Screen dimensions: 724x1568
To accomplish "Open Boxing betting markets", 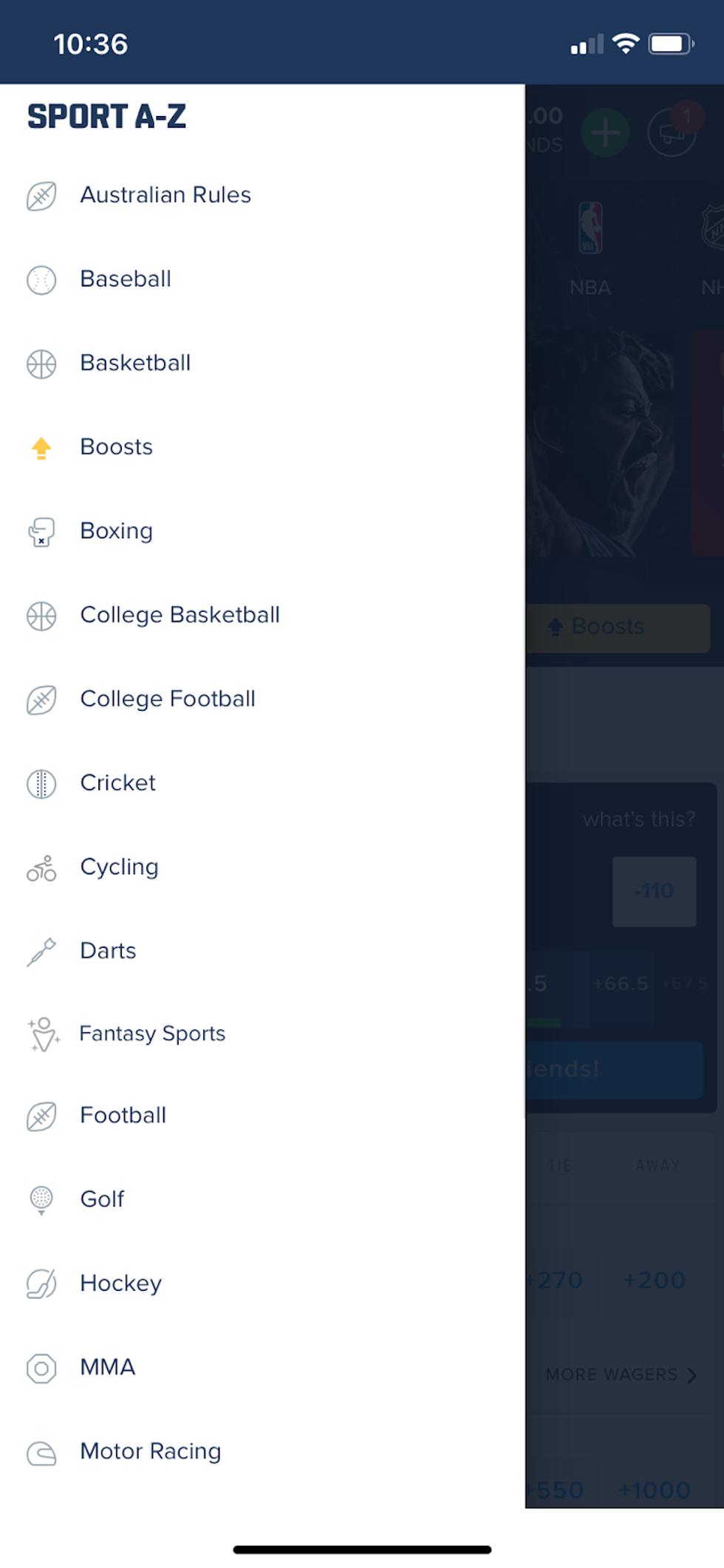I will (262, 531).
